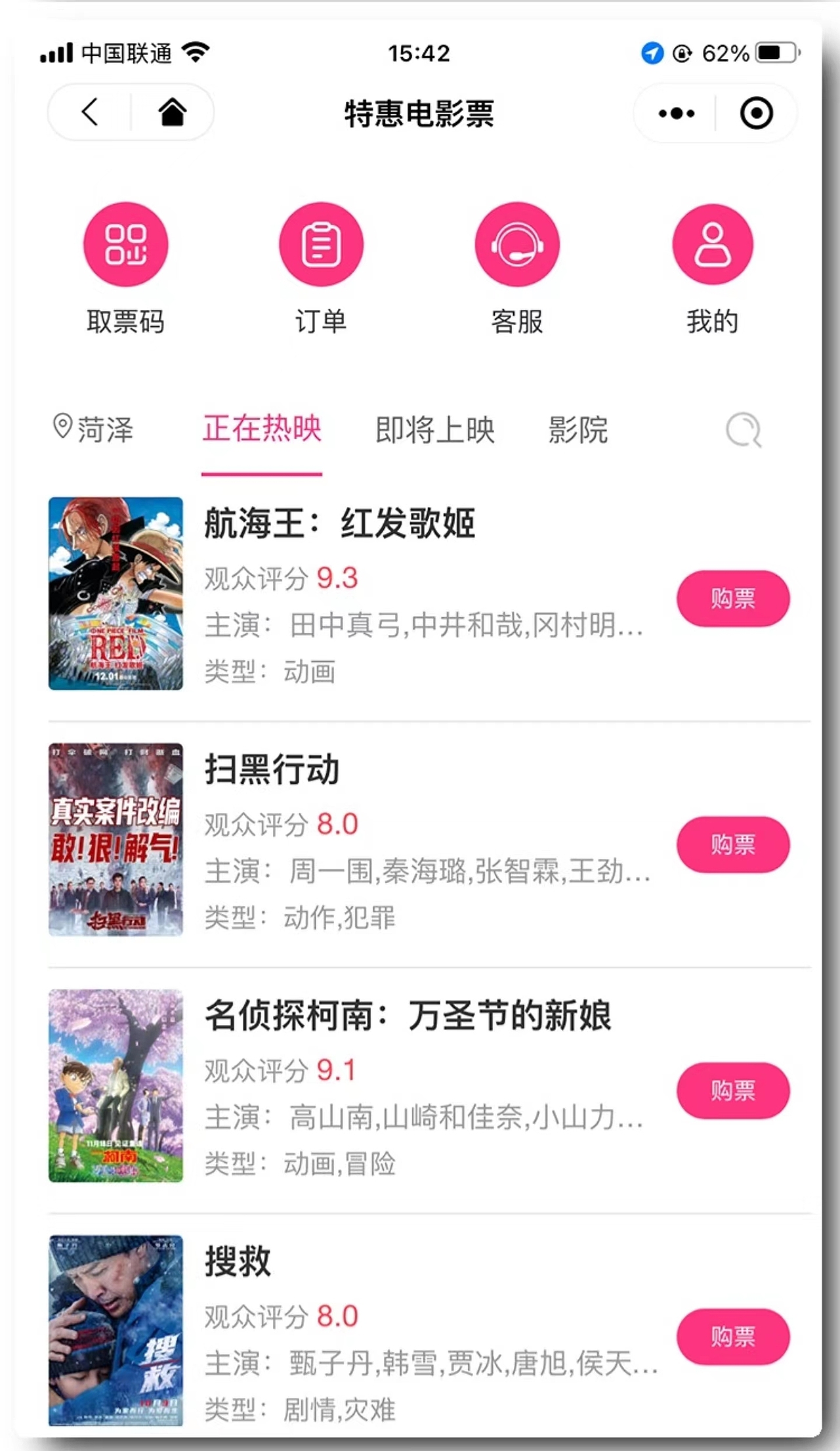The width and height of the screenshot is (840, 1451).
Task: Buy tickets for 航海王：红发歌姬
Action: 732,597
